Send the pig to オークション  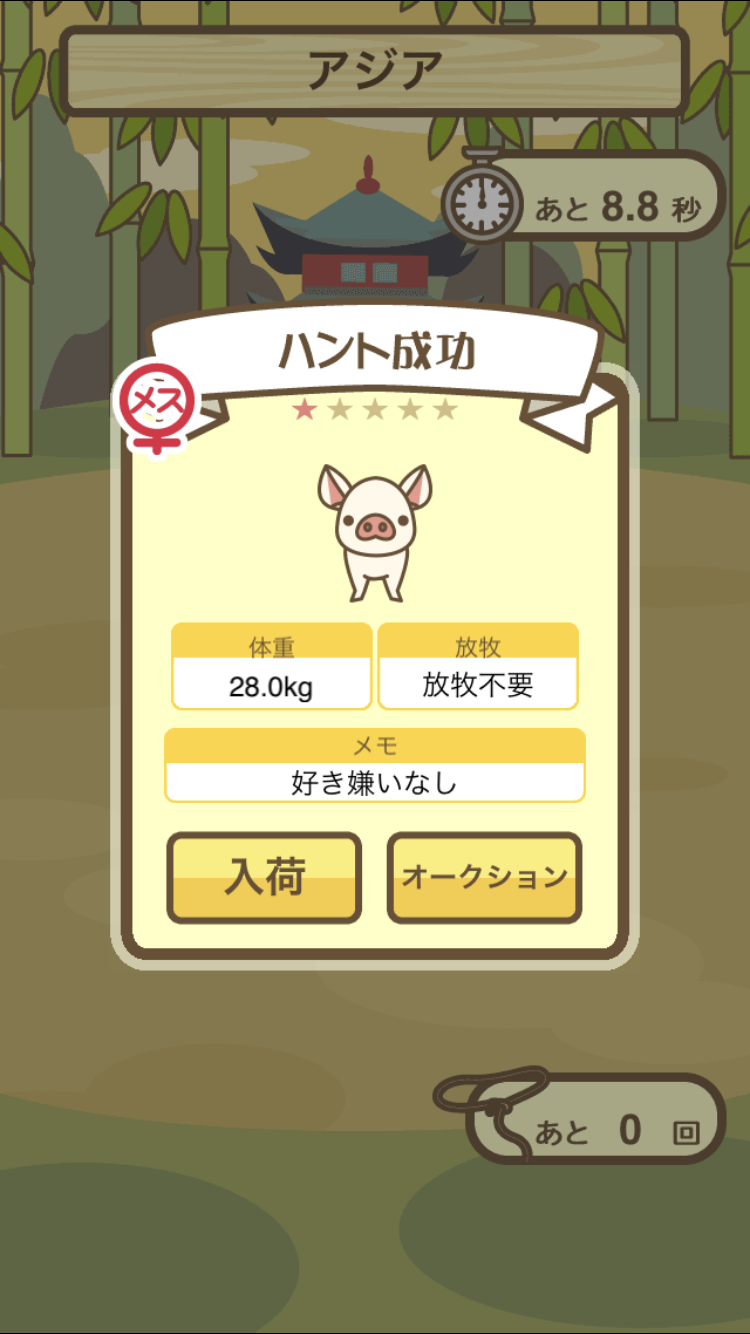coord(485,877)
